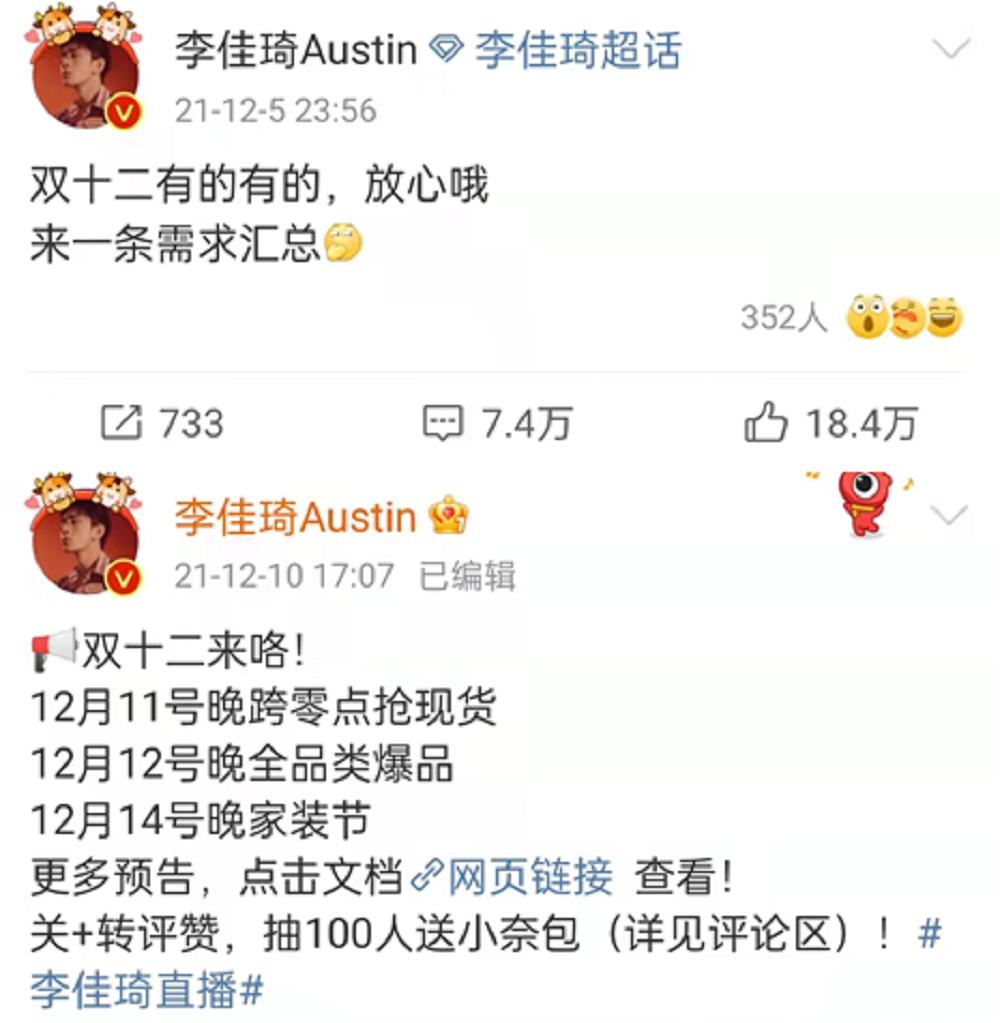Open comments showing 7.4万
The width and height of the screenshot is (1000, 1023).
(496, 424)
